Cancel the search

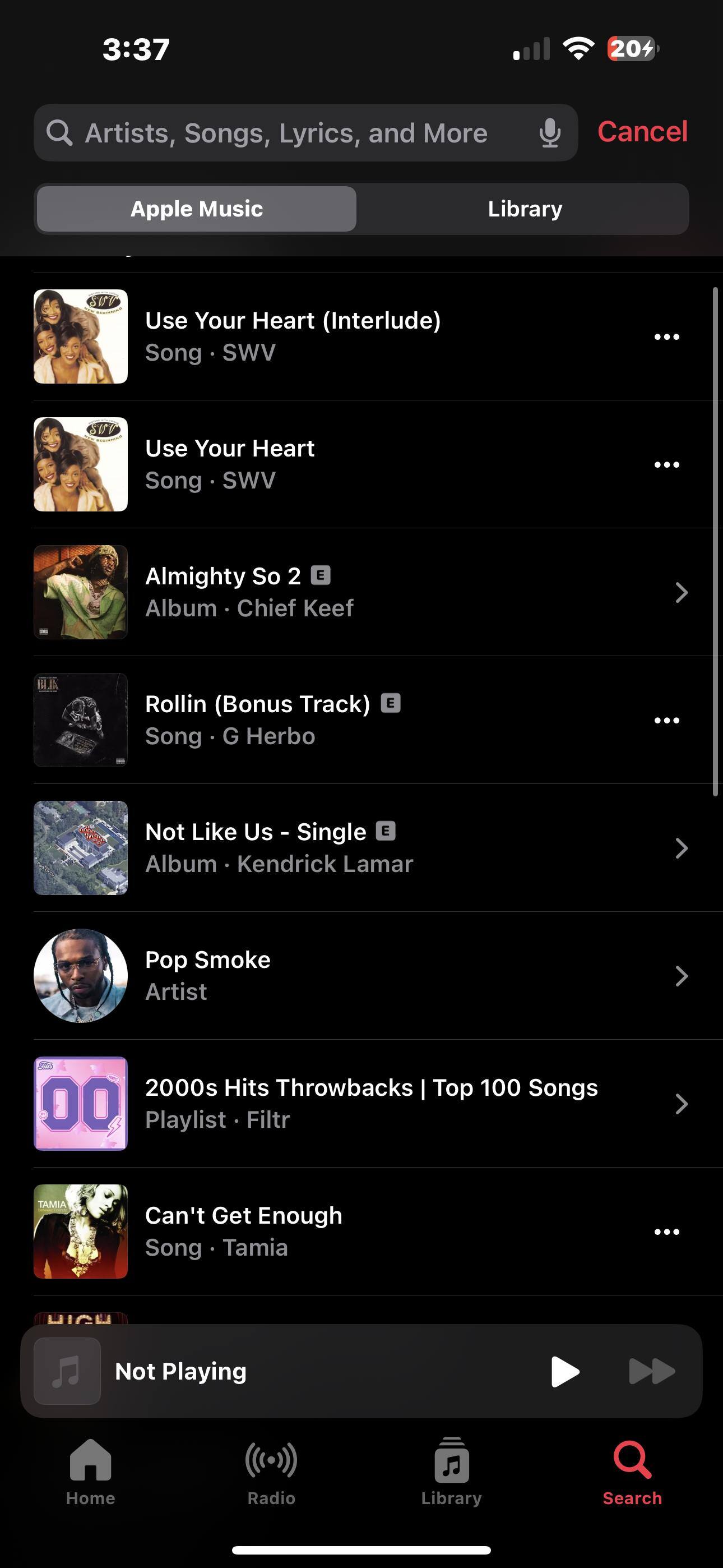point(642,131)
